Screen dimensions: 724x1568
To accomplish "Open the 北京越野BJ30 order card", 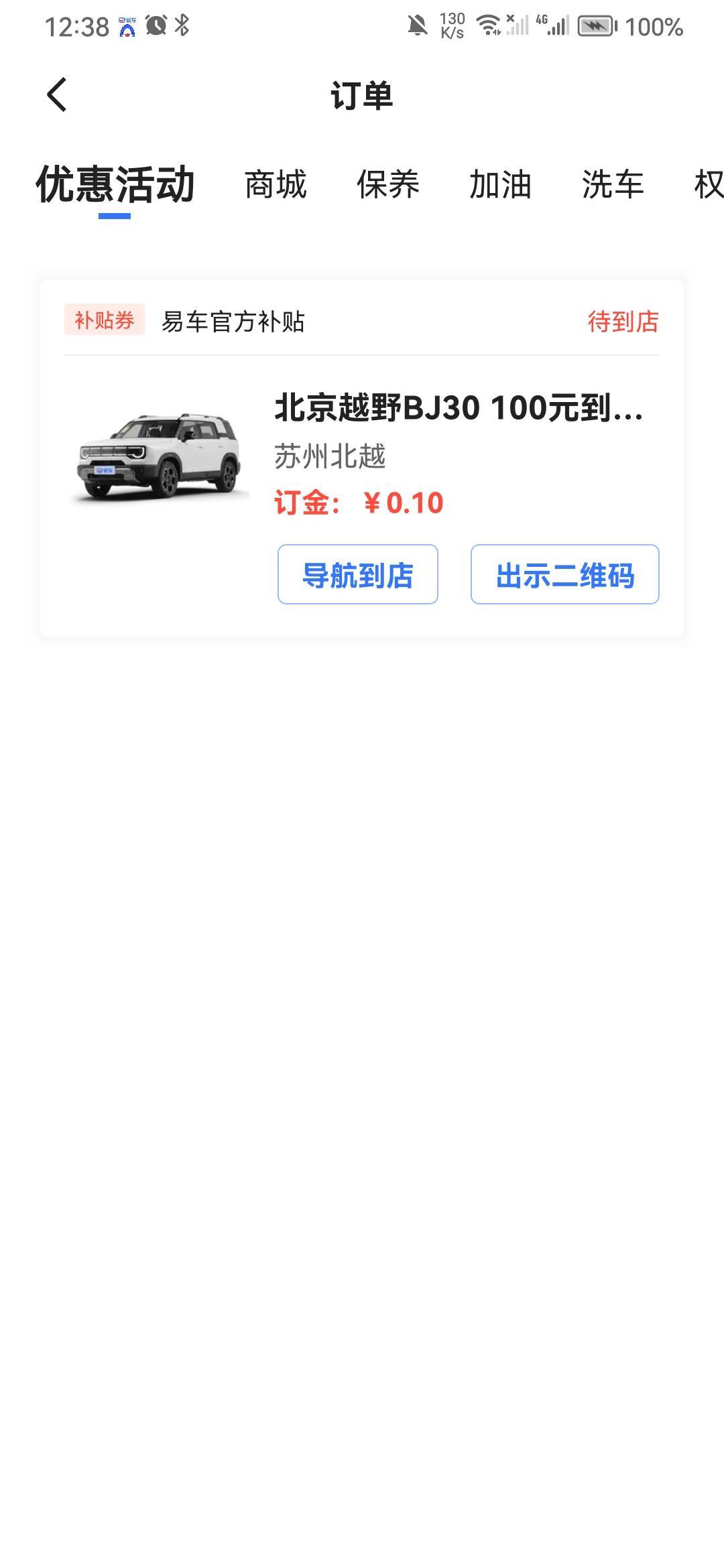I will (x=362, y=458).
